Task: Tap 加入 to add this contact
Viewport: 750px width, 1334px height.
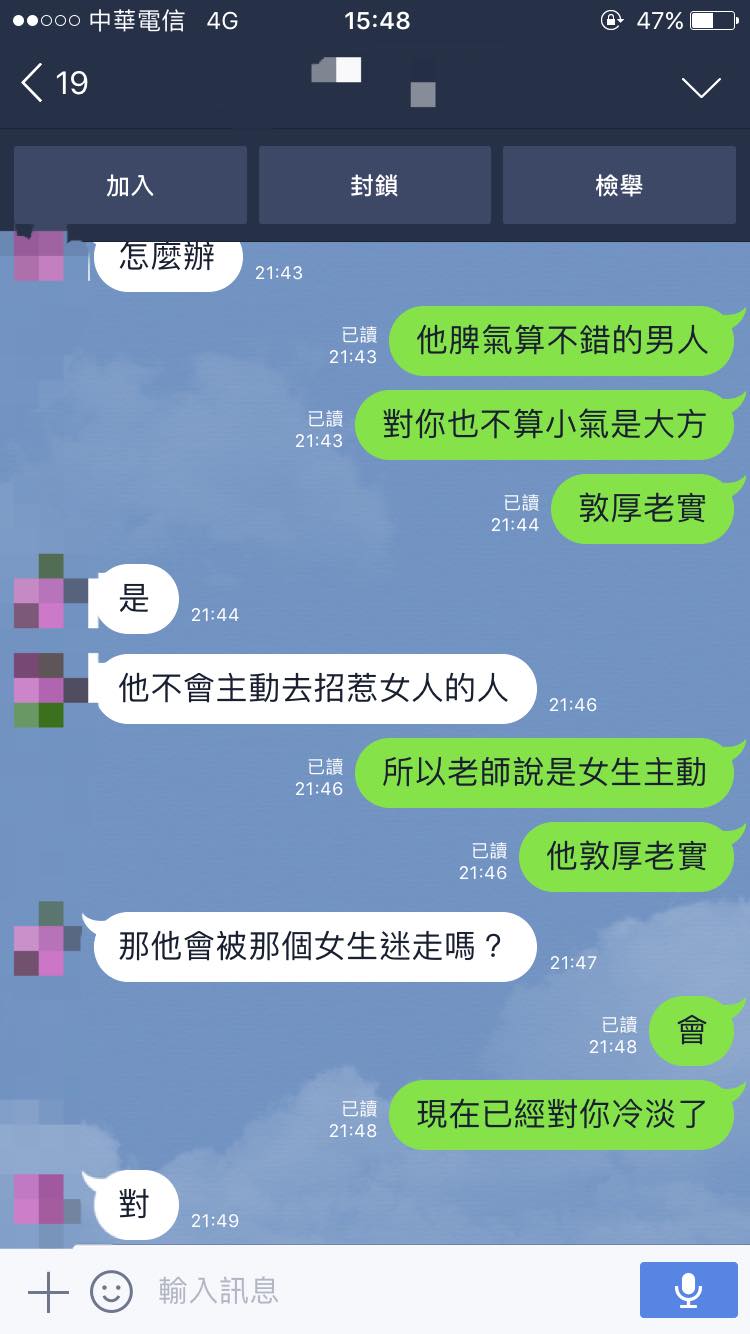Action: (x=130, y=185)
